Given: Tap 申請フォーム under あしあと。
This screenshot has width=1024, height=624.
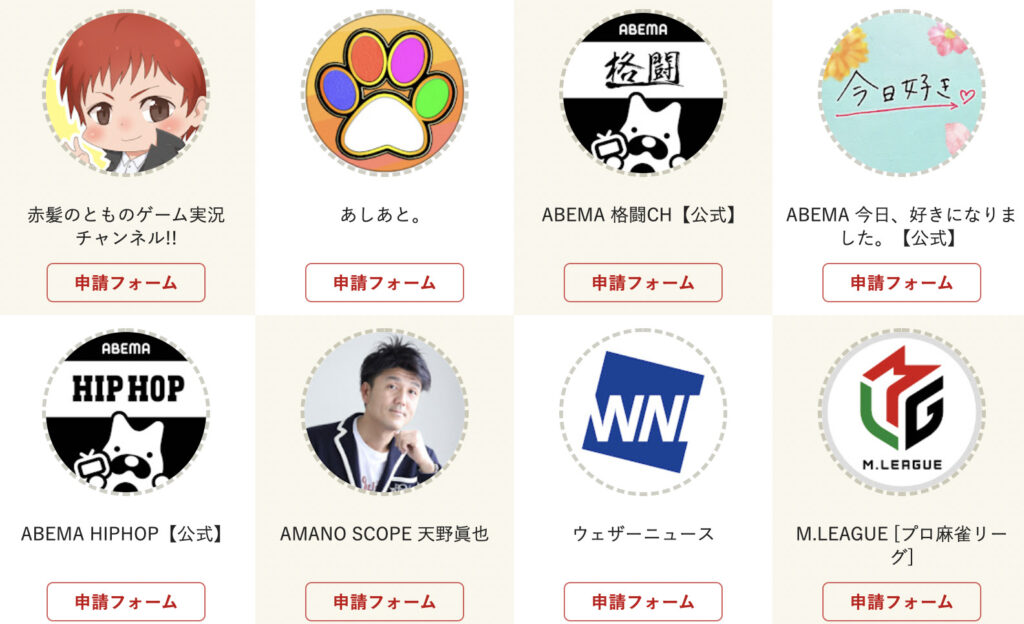Looking at the screenshot, I should [x=384, y=283].
